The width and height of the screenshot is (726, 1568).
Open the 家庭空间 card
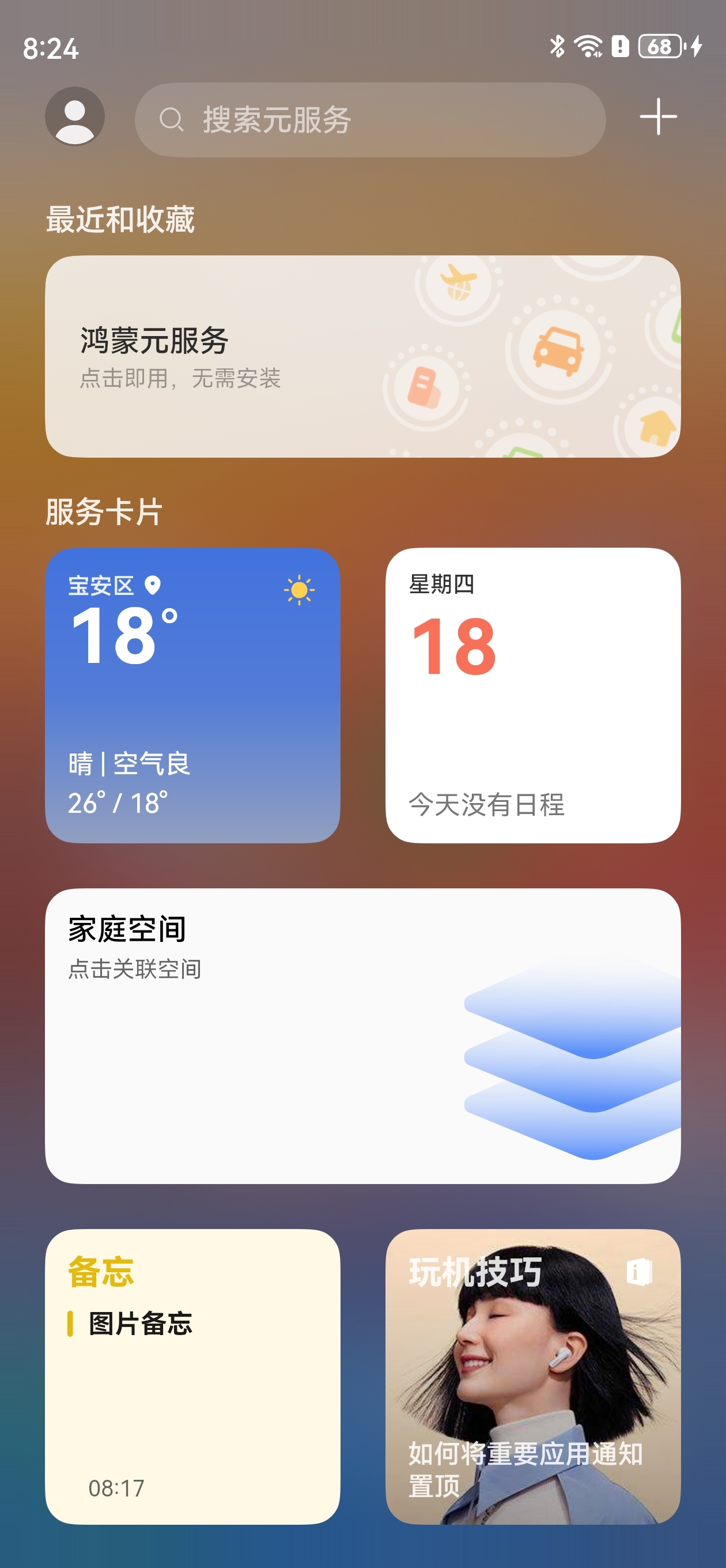362,1035
